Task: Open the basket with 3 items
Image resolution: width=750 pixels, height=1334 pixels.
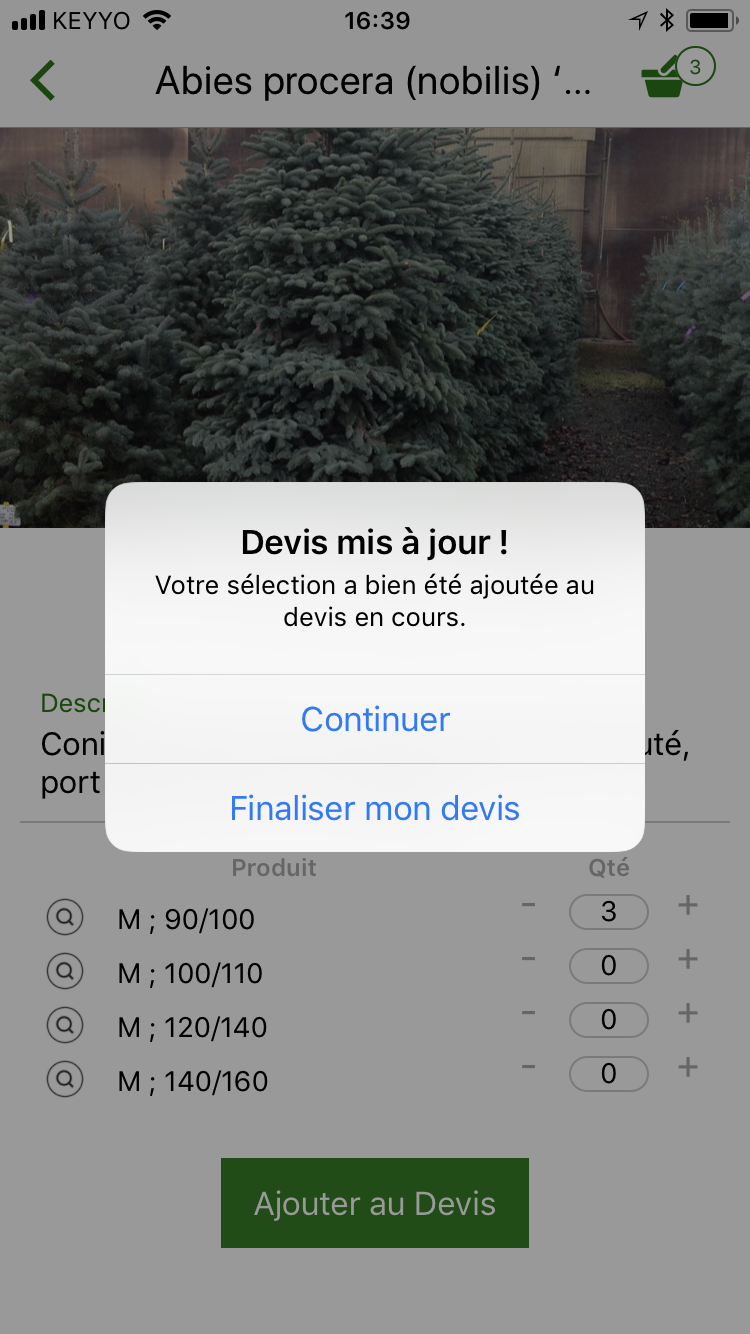Action: point(677,74)
